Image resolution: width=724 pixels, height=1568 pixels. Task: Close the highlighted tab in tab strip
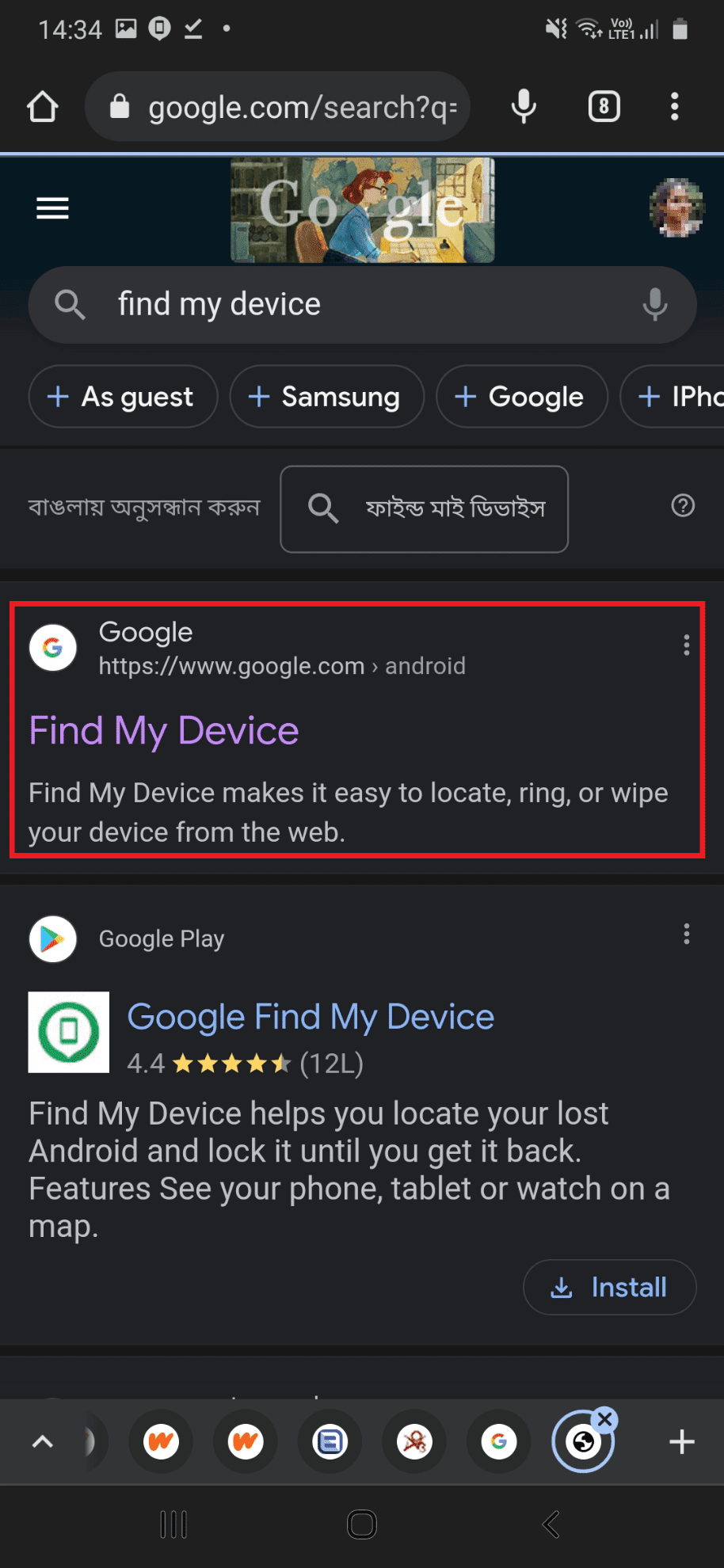(605, 1419)
